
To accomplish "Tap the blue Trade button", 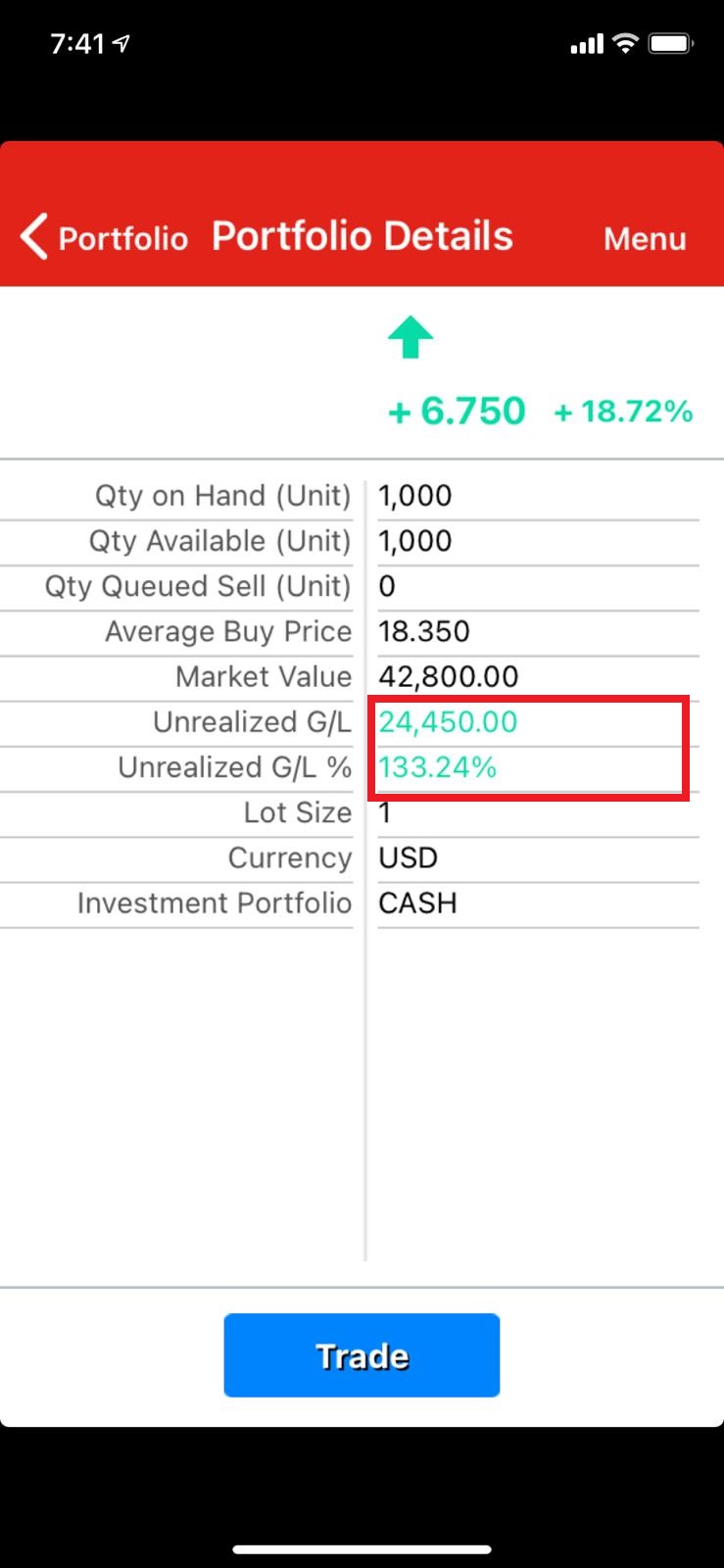I will click(x=362, y=1355).
